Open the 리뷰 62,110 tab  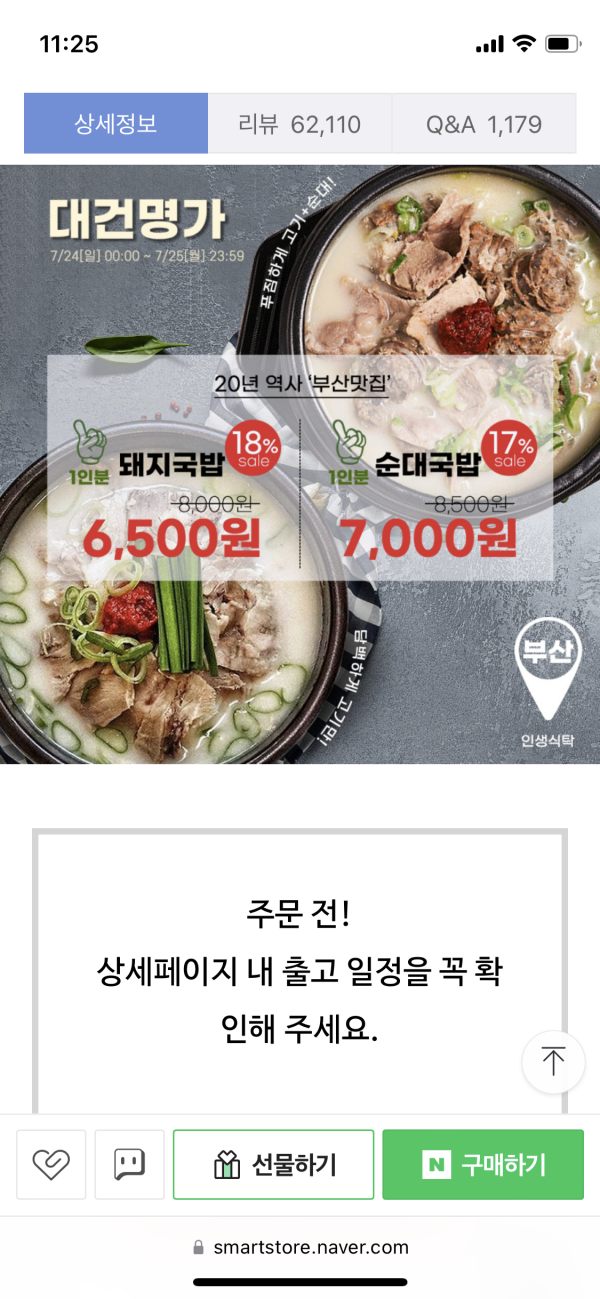(299, 124)
